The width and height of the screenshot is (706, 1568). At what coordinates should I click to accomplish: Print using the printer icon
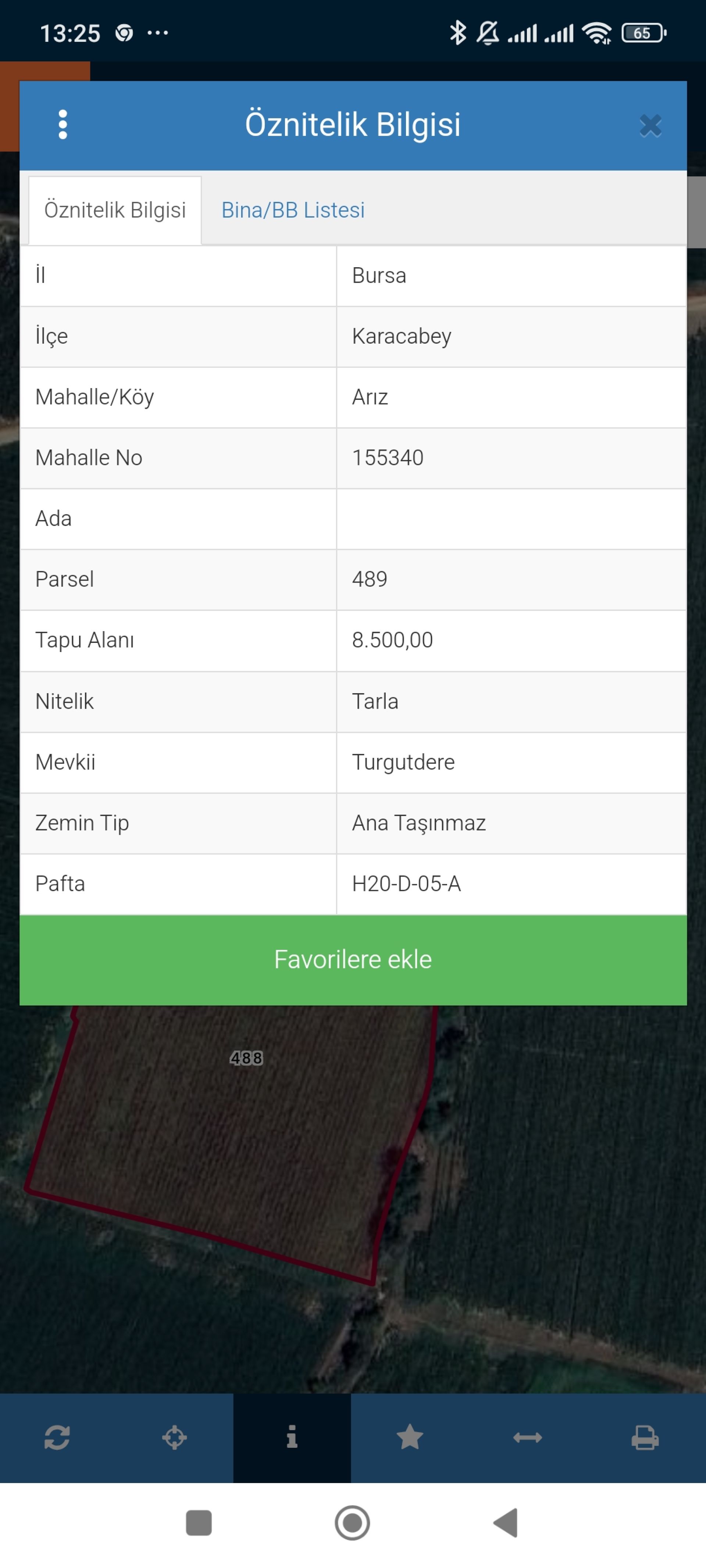(645, 1437)
